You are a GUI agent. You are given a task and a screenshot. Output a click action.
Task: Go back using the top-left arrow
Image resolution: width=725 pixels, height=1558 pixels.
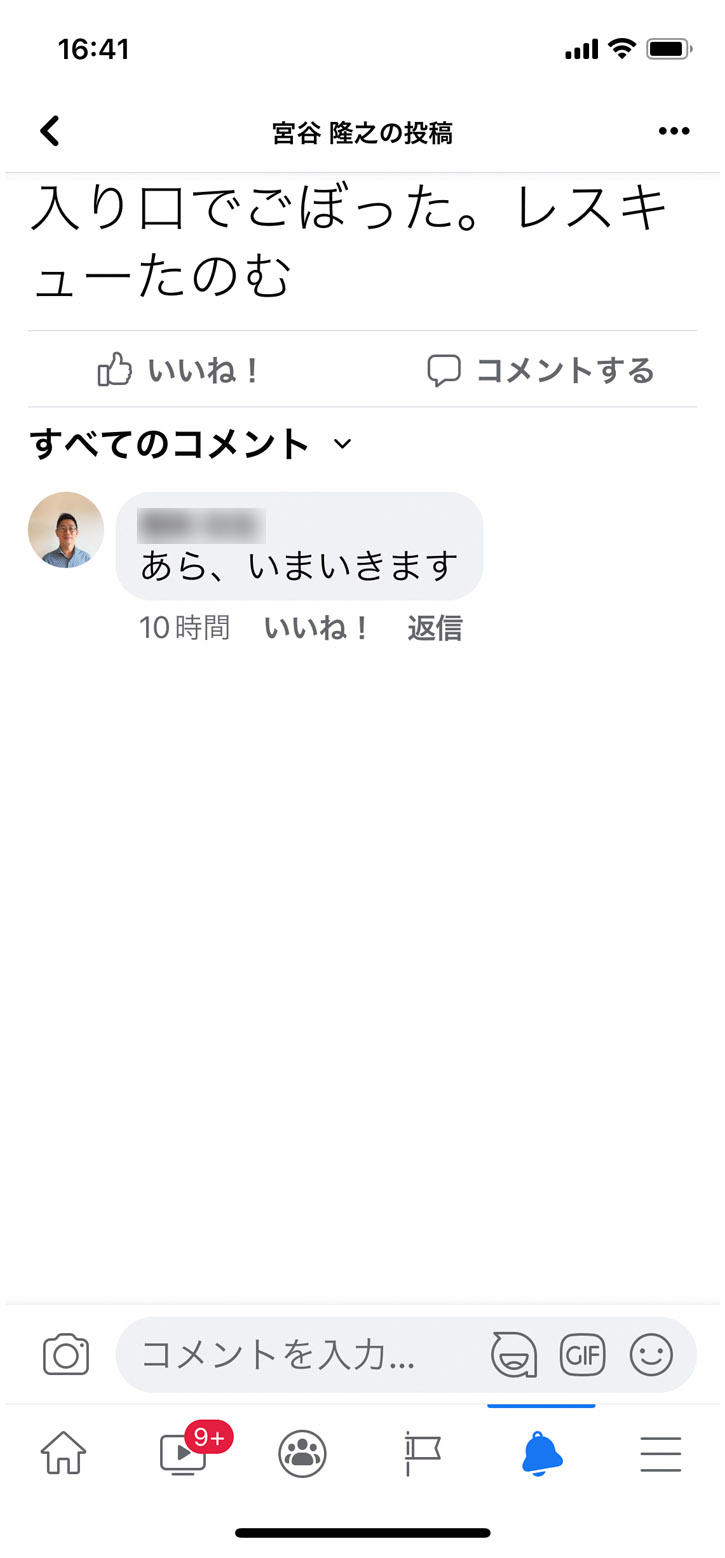point(50,131)
